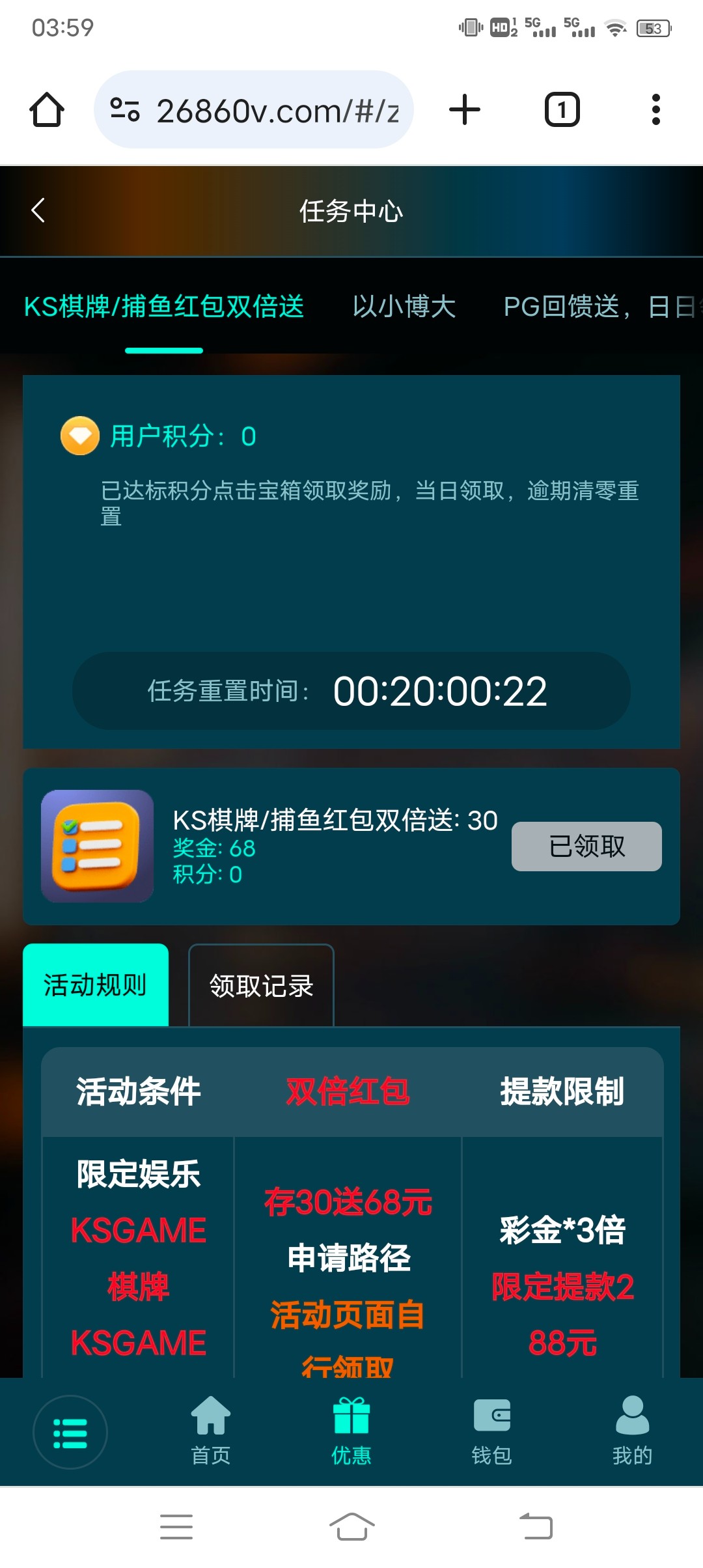The width and height of the screenshot is (703, 1568).
Task: Open a new browser tab
Action: (465, 109)
